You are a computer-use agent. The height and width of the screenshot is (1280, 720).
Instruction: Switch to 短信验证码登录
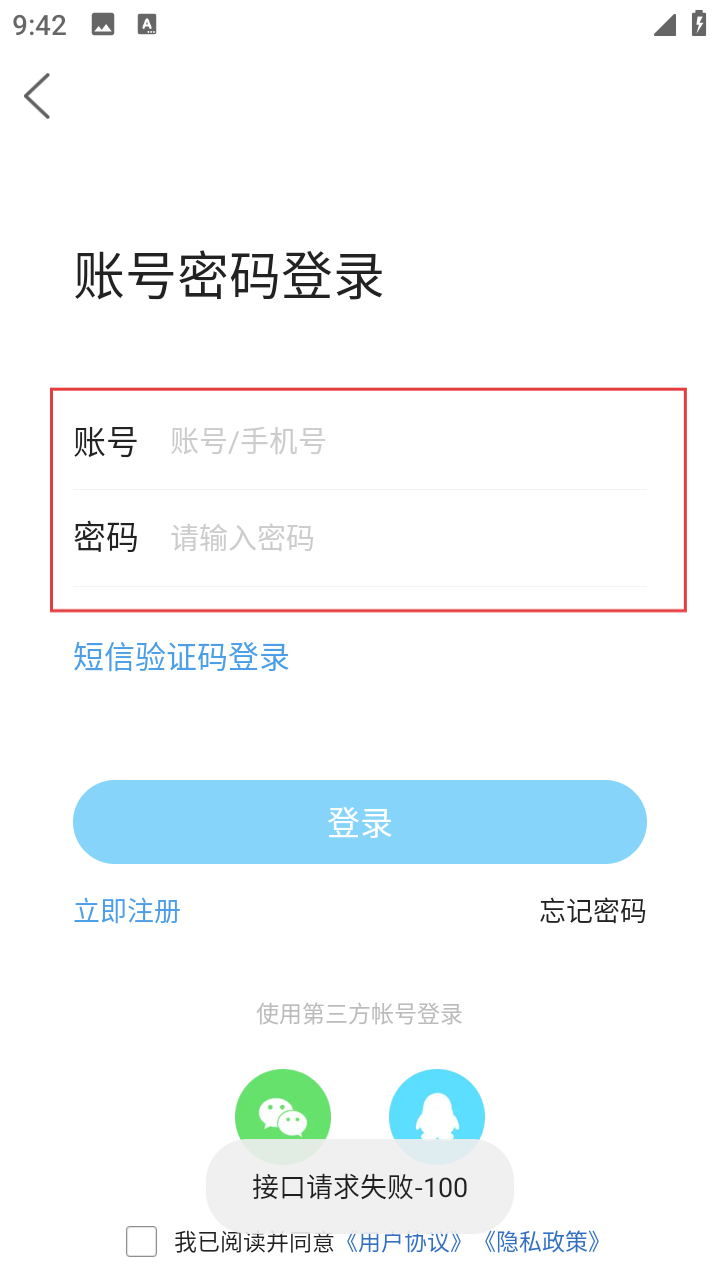(x=181, y=657)
